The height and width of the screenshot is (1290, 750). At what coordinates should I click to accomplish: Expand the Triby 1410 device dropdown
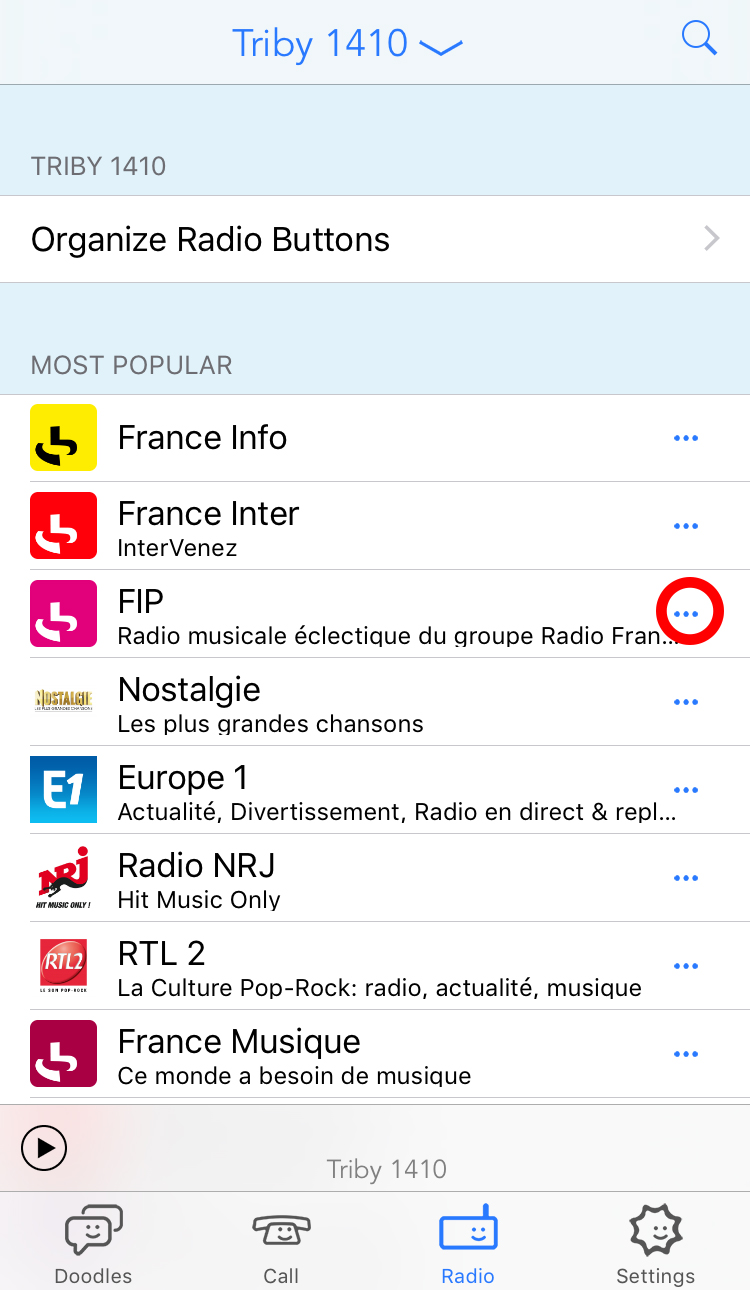(346, 44)
